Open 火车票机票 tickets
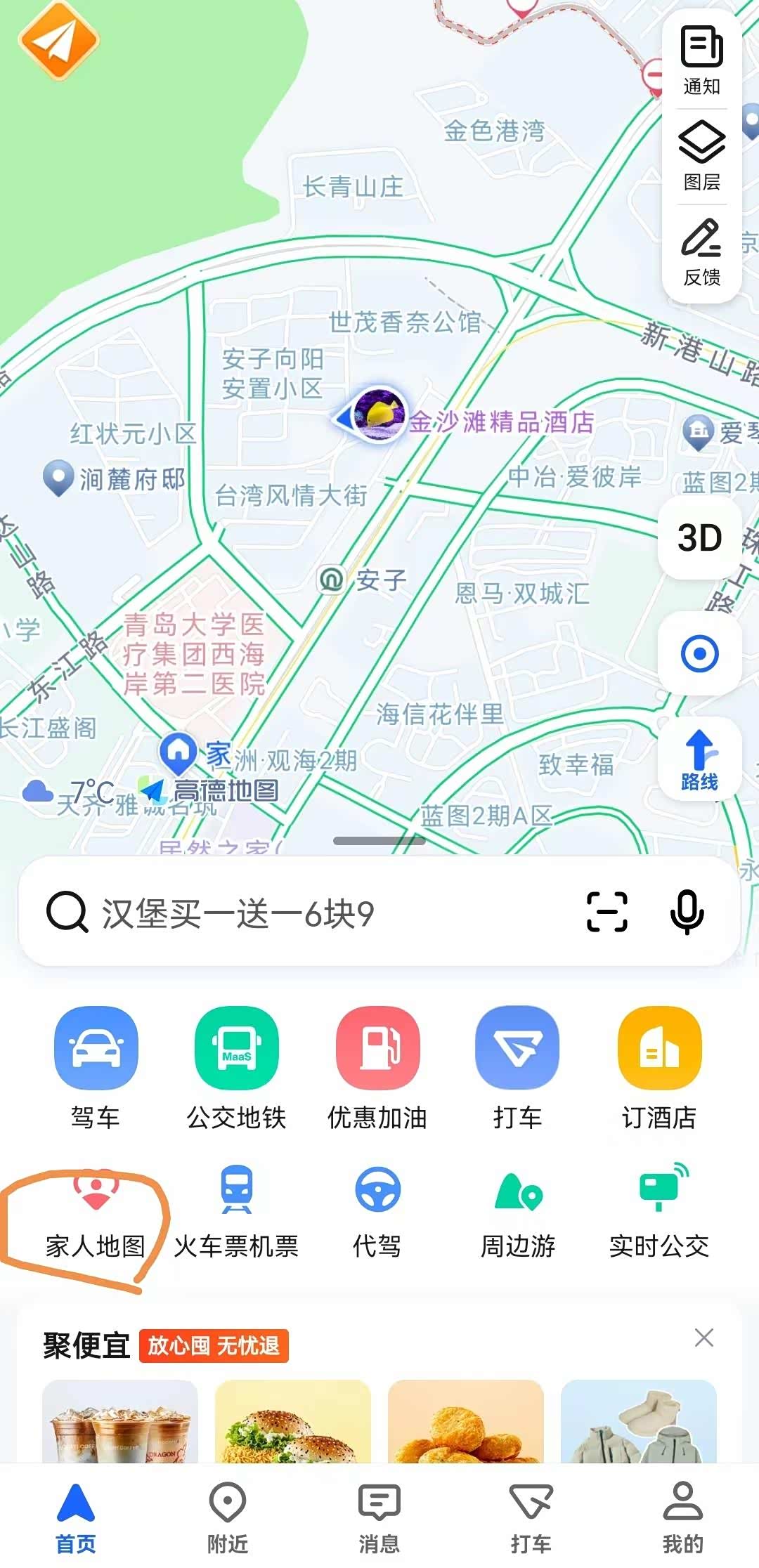The height and width of the screenshot is (1568, 759). tap(236, 1212)
